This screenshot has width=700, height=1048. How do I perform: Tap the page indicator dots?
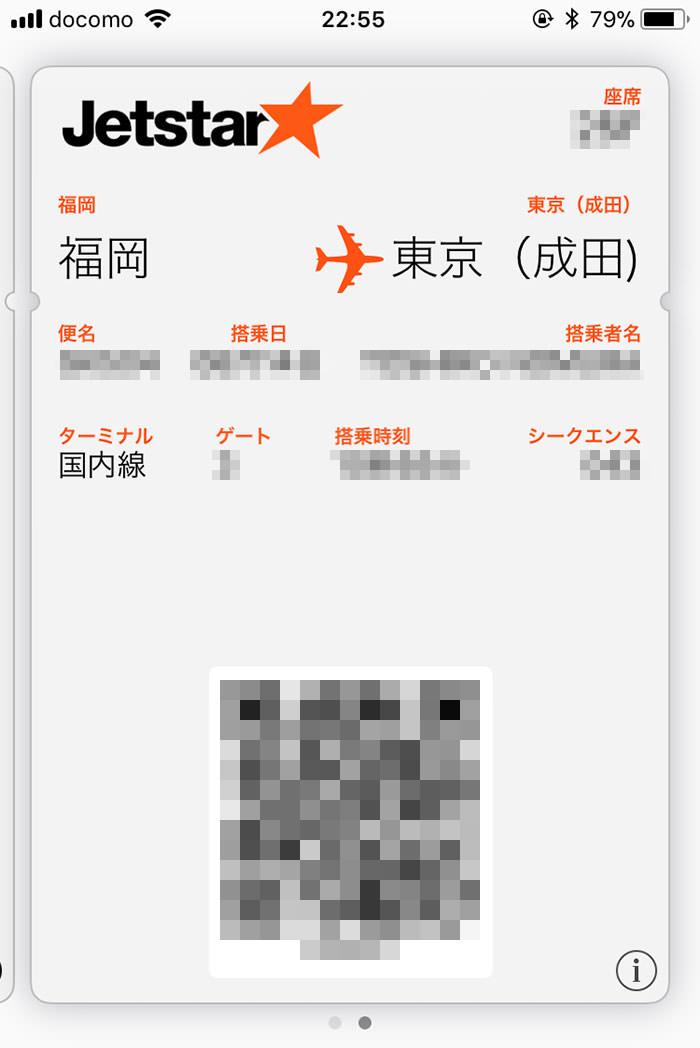[x=350, y=1023]
